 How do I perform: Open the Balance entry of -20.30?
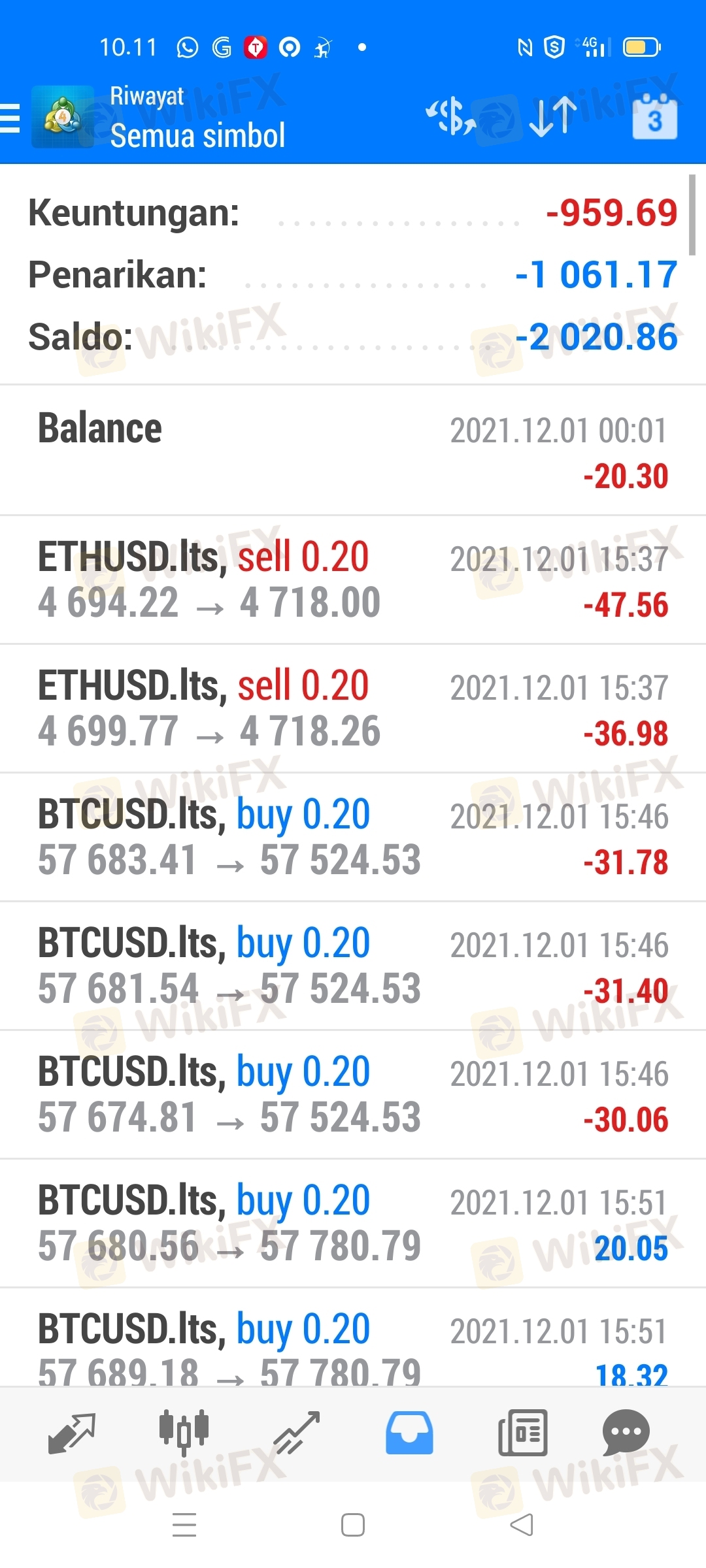pos(353,451)
